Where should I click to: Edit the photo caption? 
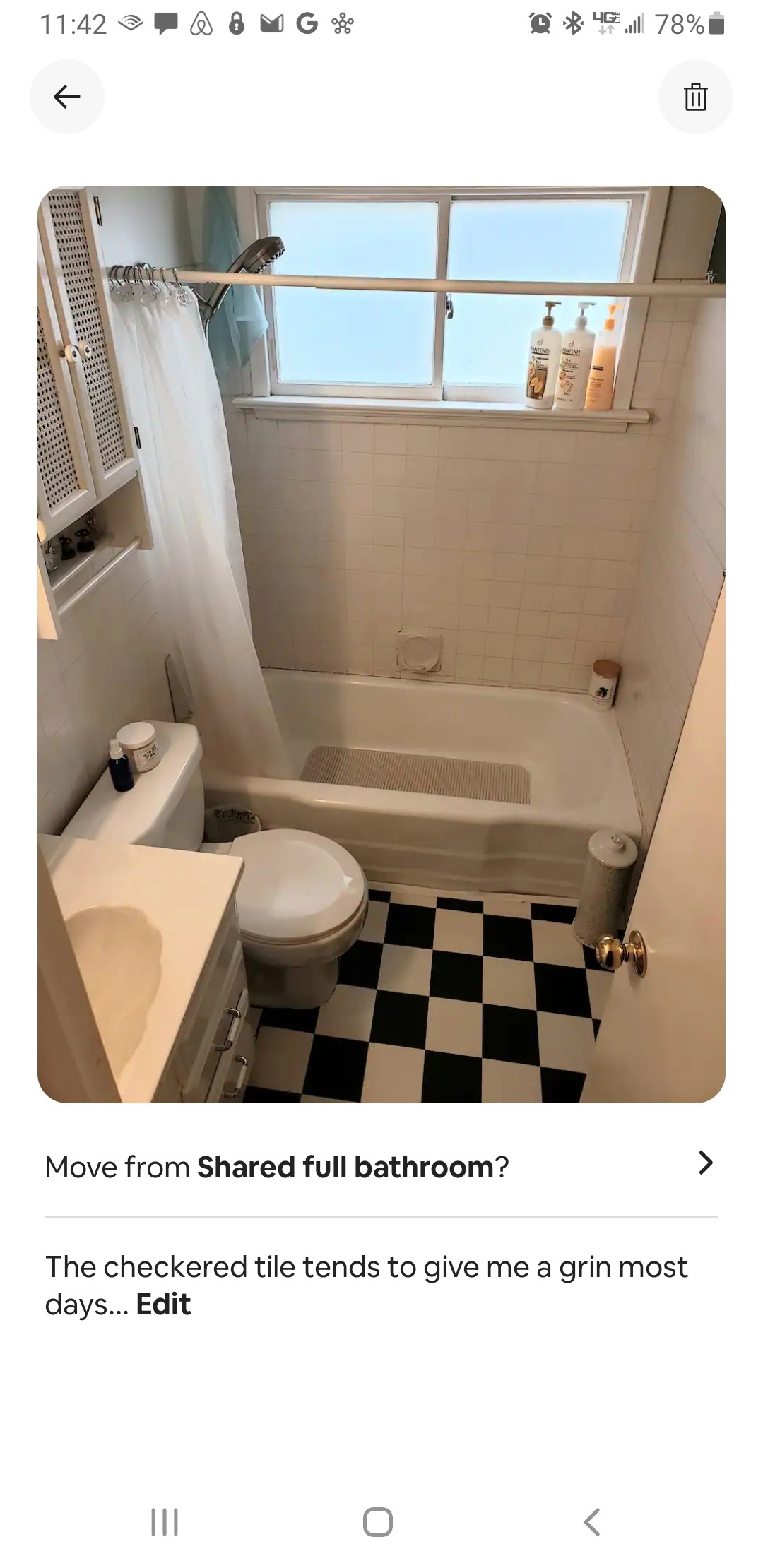click(163, 1305)
